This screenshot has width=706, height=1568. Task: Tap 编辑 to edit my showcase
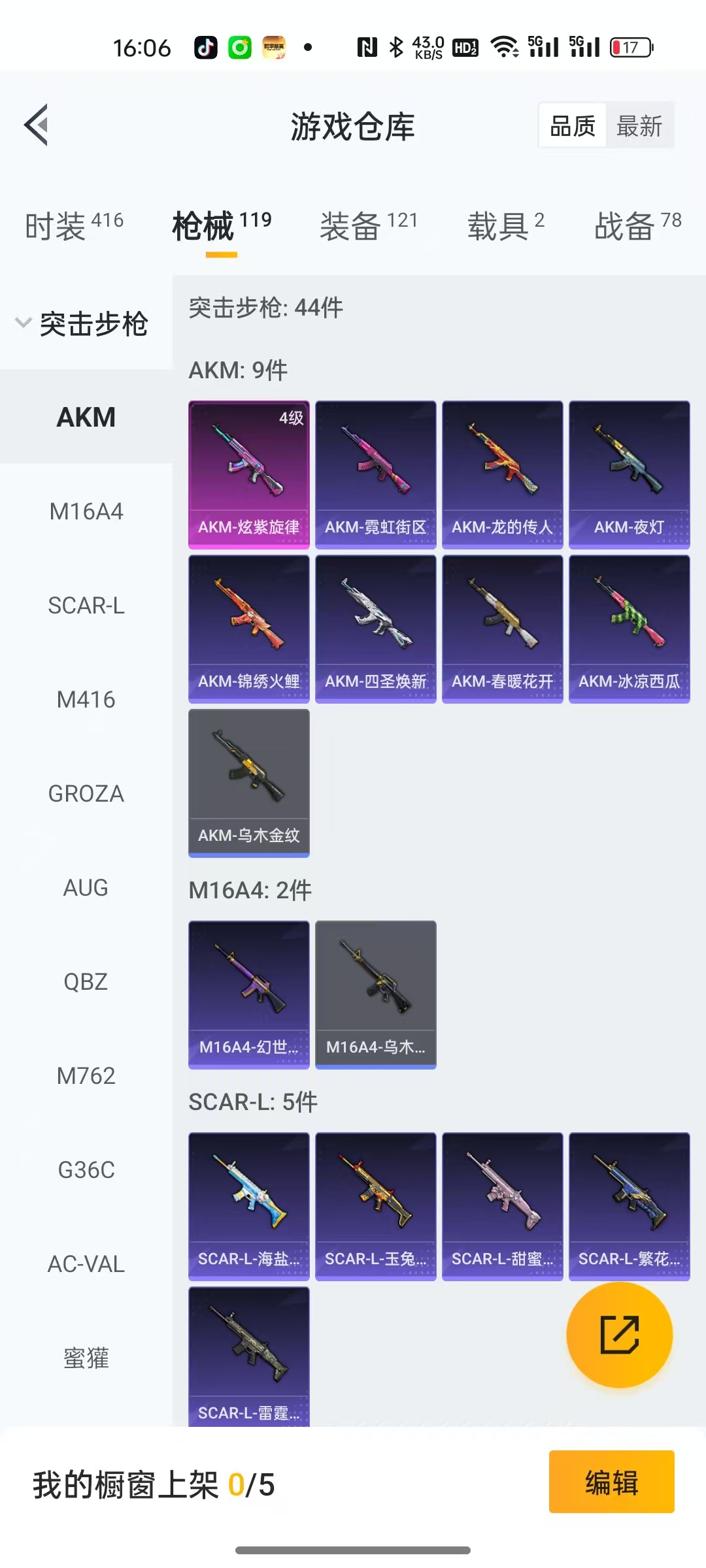(x=611, y=1482)
